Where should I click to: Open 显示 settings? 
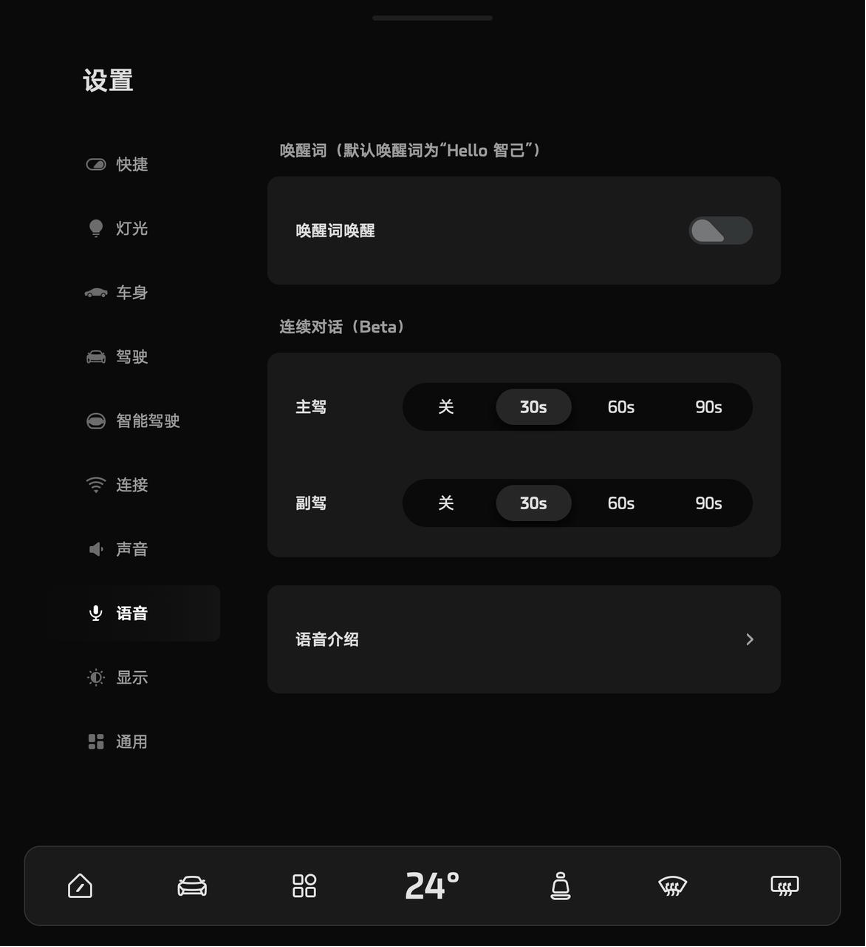pos(131,677)
